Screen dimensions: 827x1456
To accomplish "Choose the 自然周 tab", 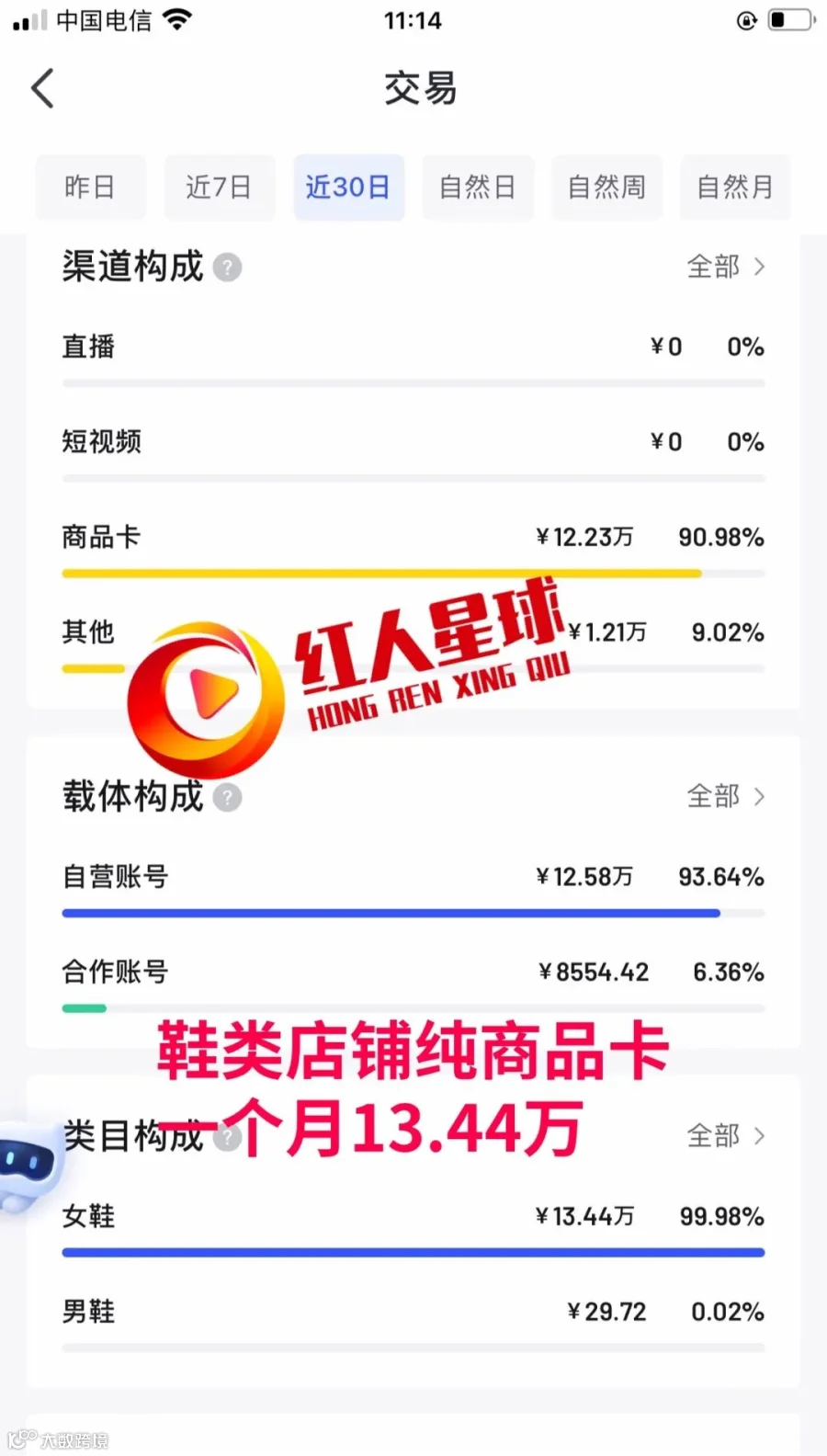I will 606,188.
